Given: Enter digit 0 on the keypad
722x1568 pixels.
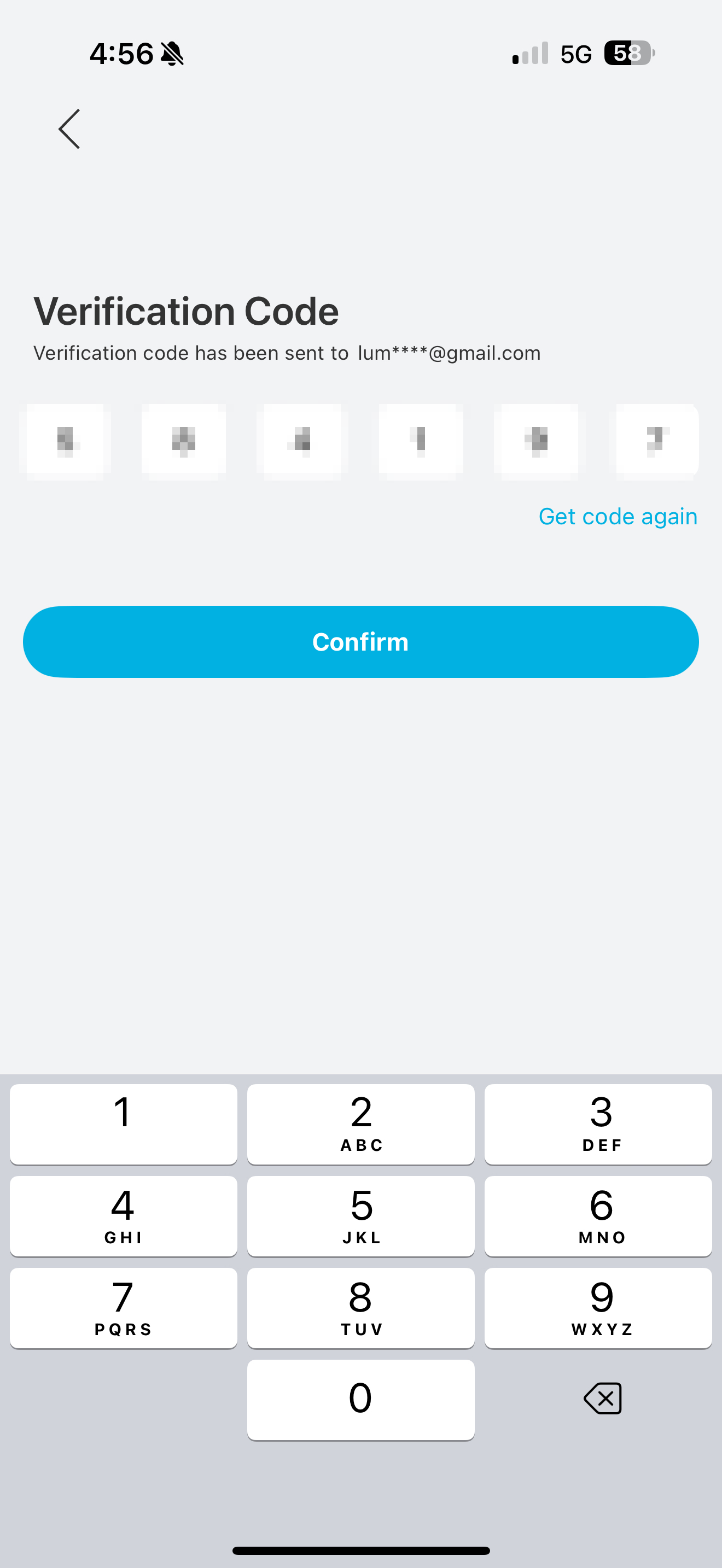Looking at the screenshot, I should [x=360, y=1400].
